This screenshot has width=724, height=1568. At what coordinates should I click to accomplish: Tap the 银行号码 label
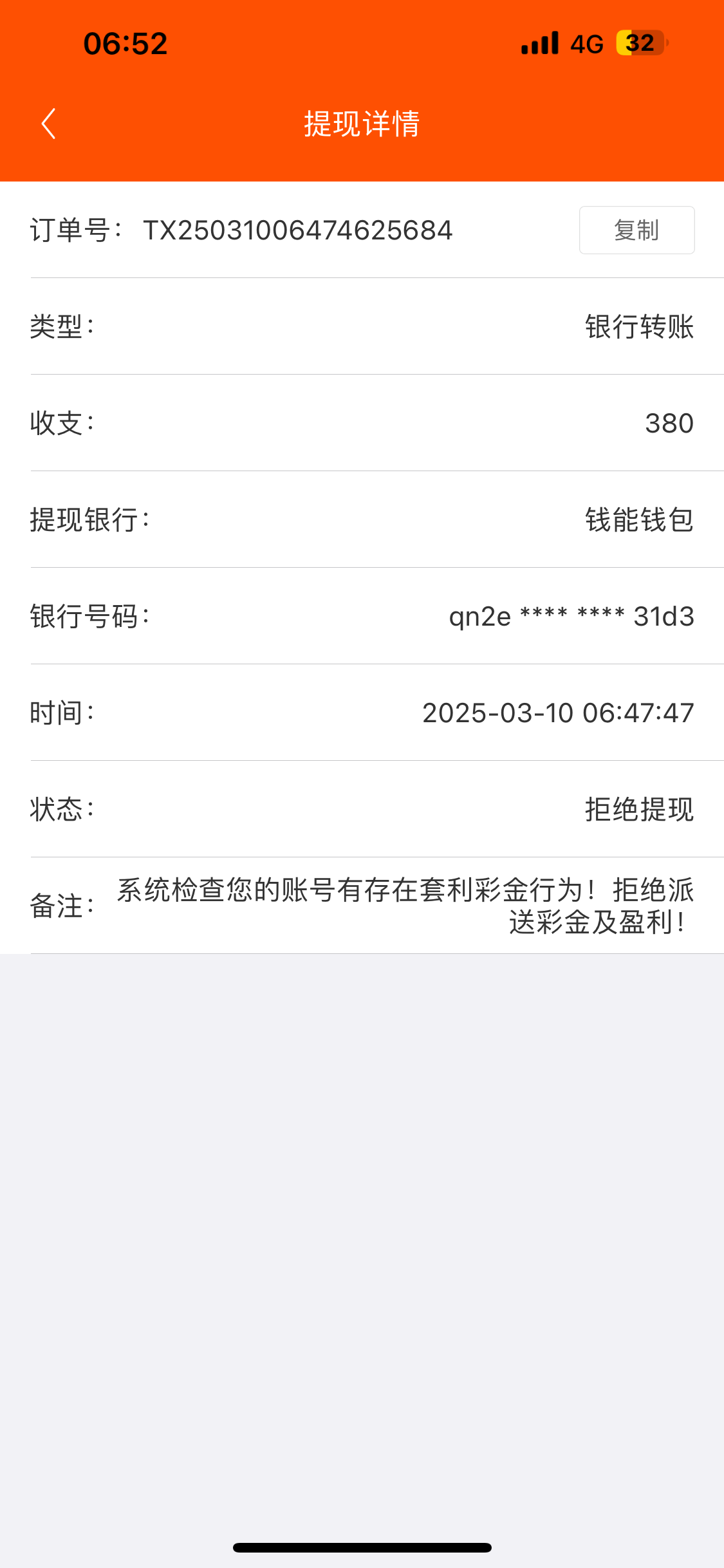(89, 617)
